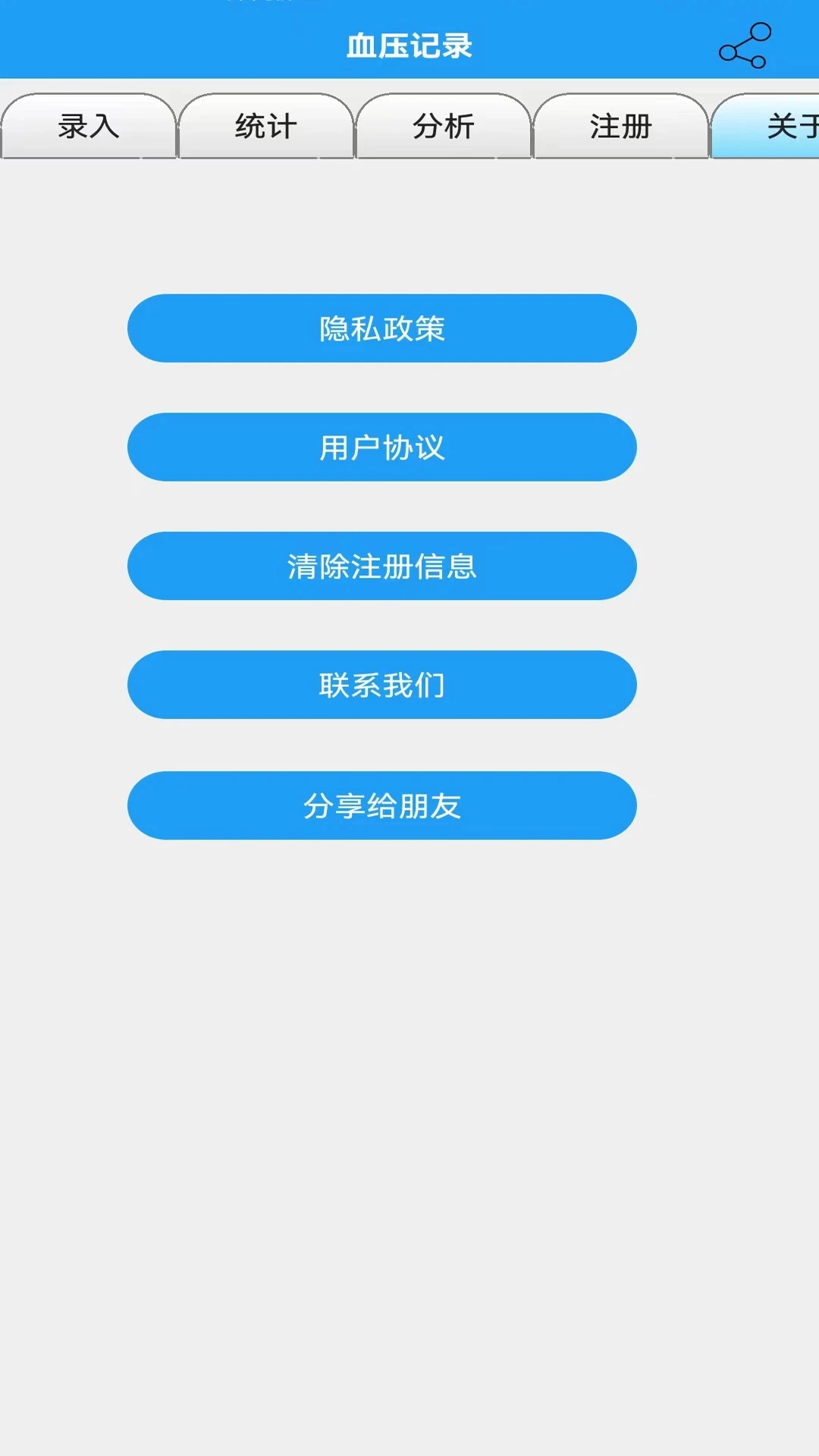Open privacy policy button
This screenshot has width=819, height=1456.
coord(381,328)
